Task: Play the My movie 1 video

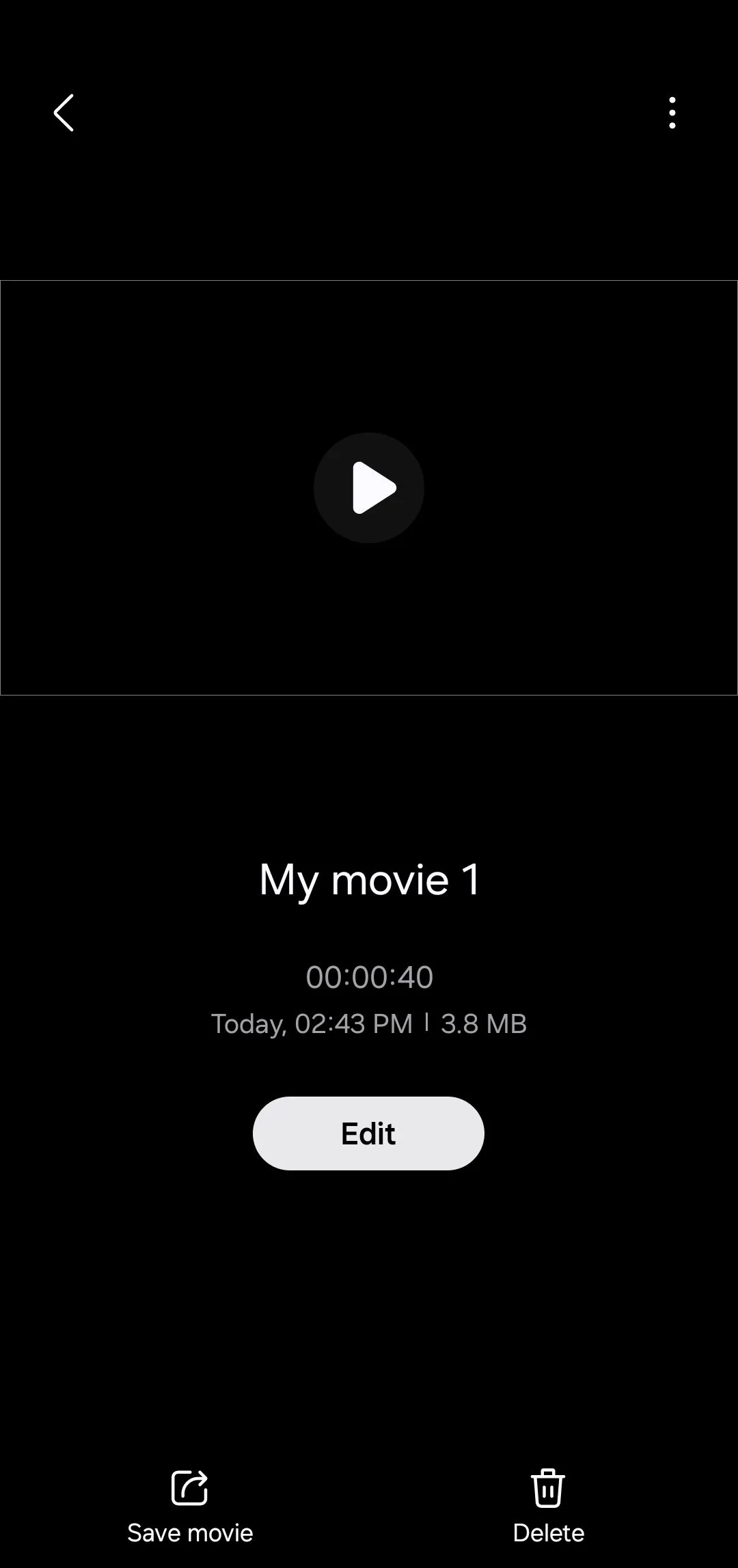Action: tap(369, 488)
